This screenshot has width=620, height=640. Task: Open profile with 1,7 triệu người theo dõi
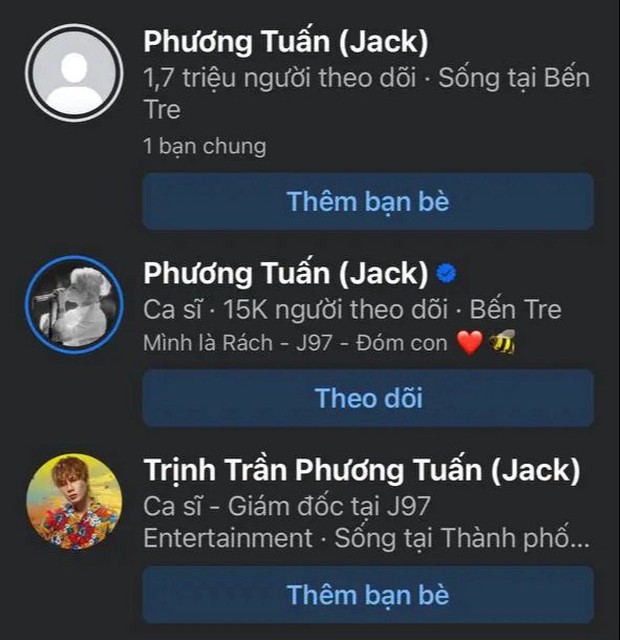pyautogui.click(x=285, y=42)
